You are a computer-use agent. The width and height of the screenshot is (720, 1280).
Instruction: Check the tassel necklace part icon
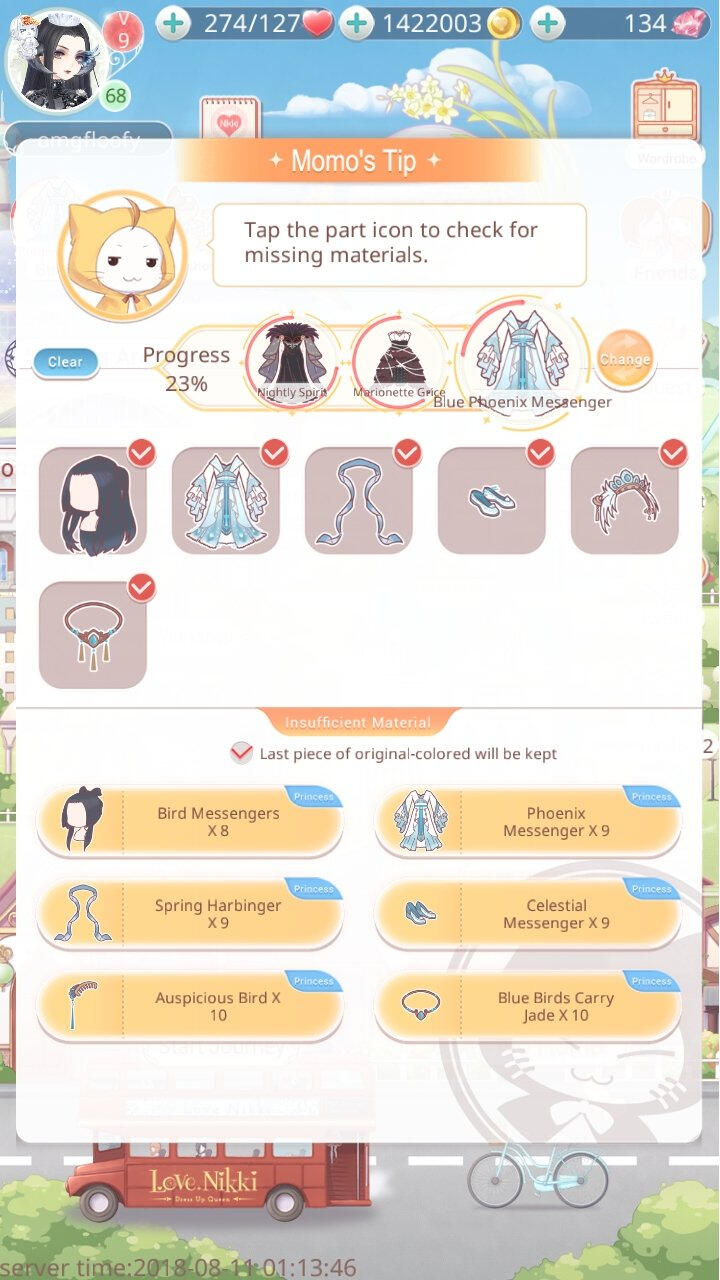point(93,635)
